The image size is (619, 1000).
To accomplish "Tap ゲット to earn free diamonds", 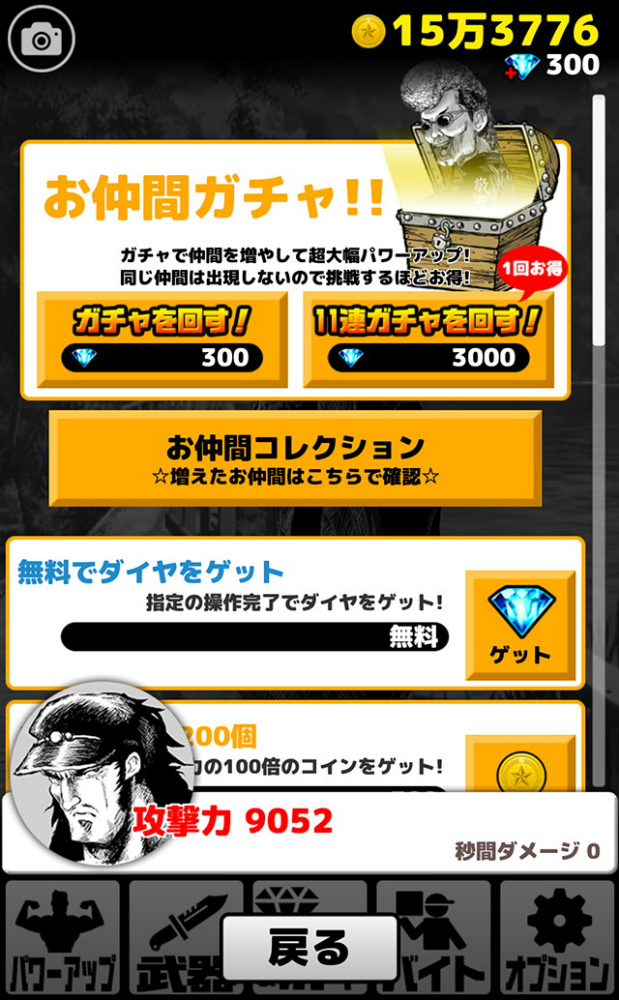I will pyautogui.click(x=520, y=626).
